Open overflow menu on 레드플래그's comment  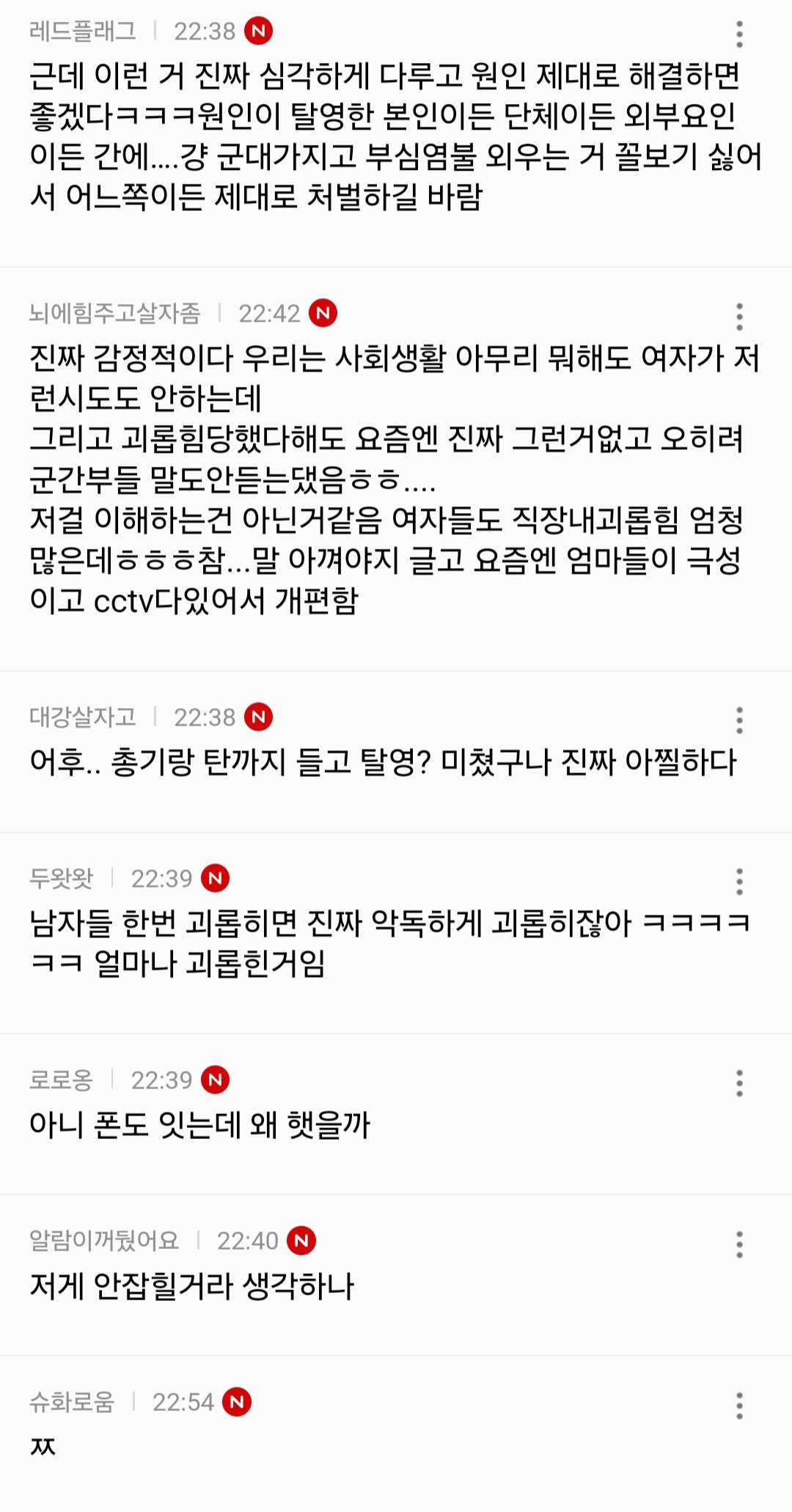(x=739, y=34)
